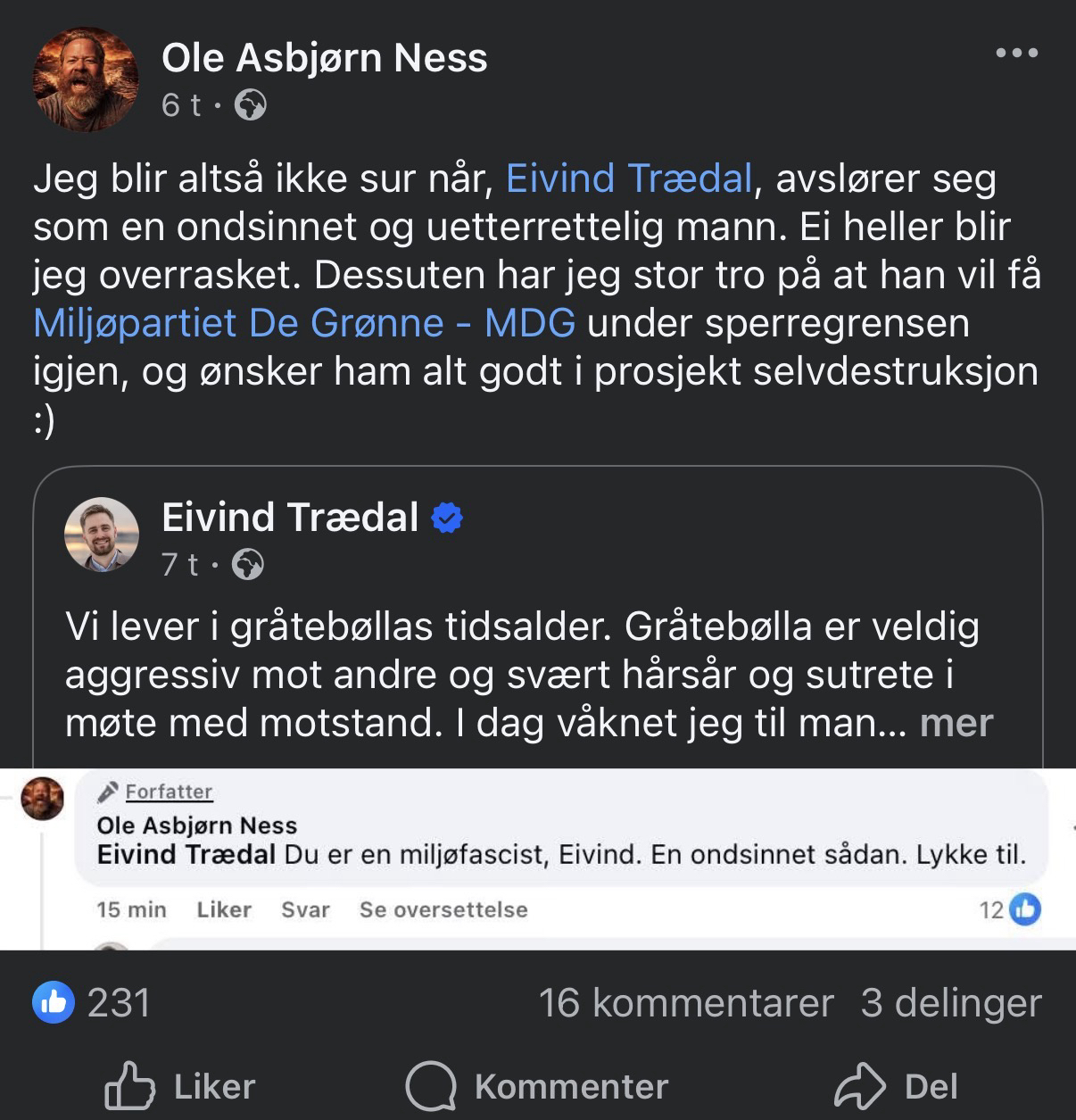View the 3 delinger
1076x1120 pixels.
(x=950, y=1003)
